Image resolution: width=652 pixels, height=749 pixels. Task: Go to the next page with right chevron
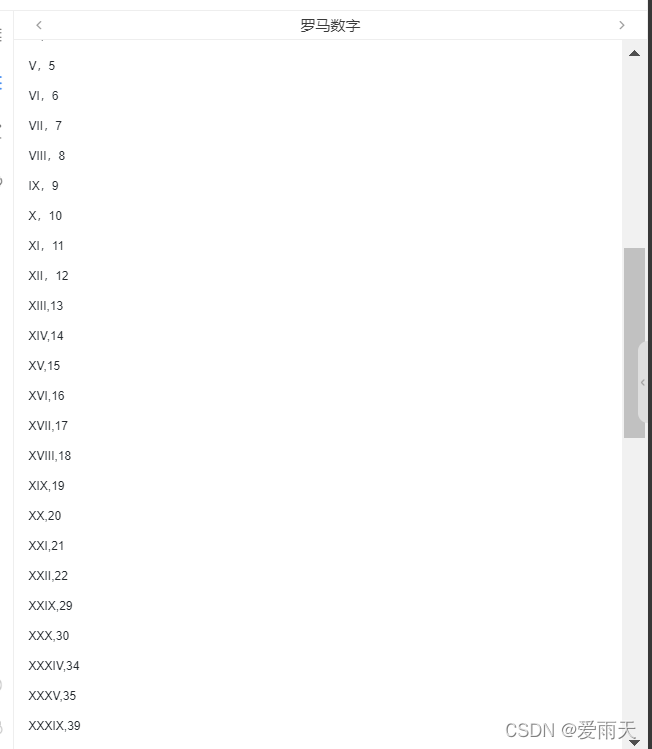click(621, 26)
